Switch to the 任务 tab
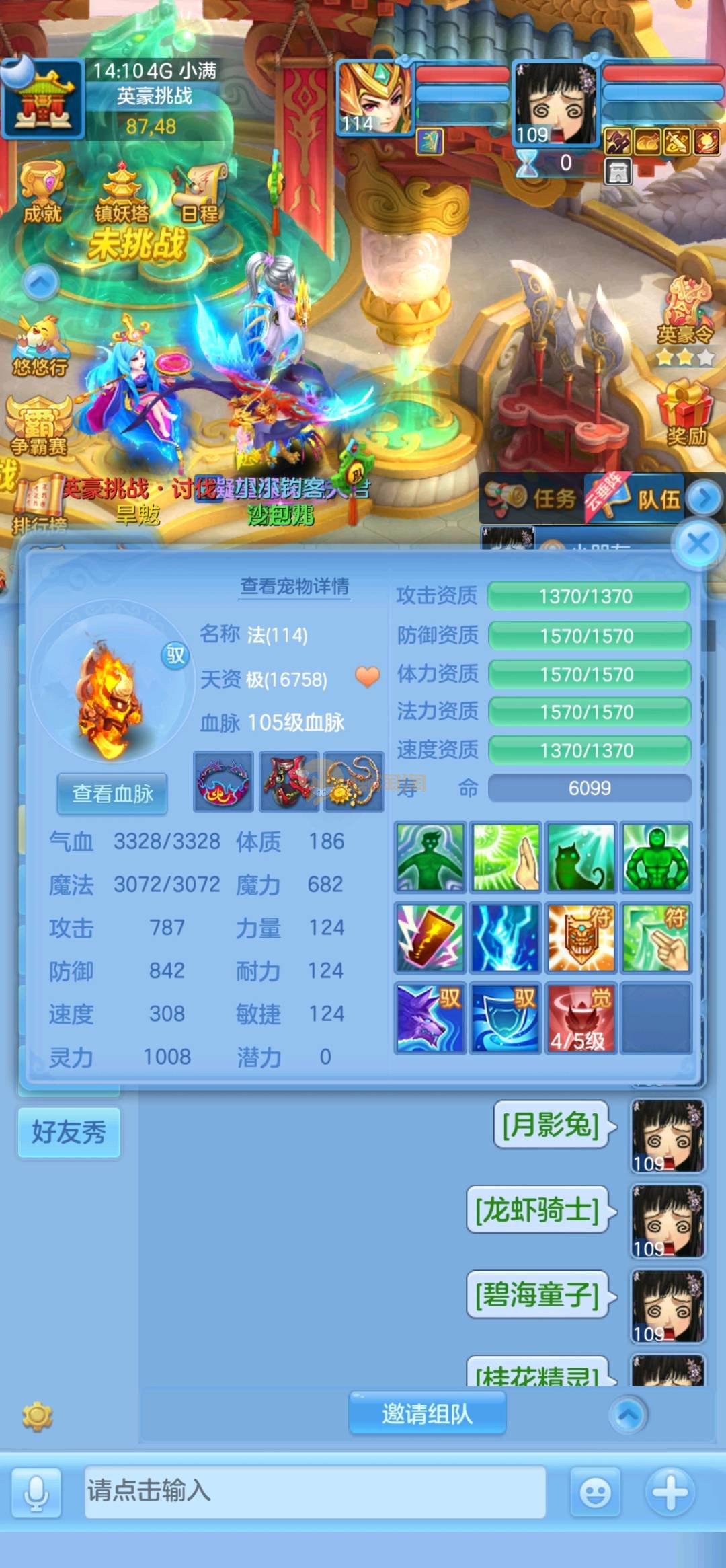 [532, 498]
